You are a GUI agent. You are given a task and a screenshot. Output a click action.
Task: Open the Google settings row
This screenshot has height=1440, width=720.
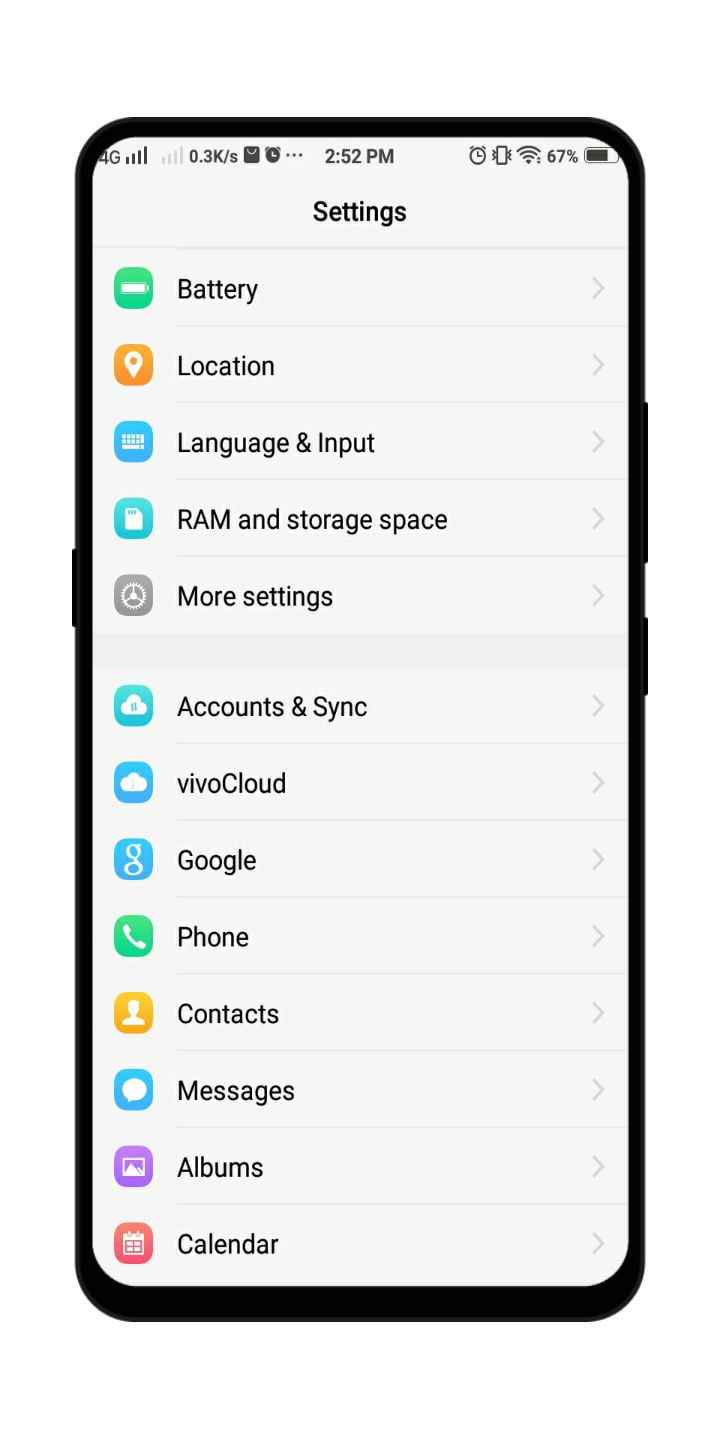(x=360, y=860)
